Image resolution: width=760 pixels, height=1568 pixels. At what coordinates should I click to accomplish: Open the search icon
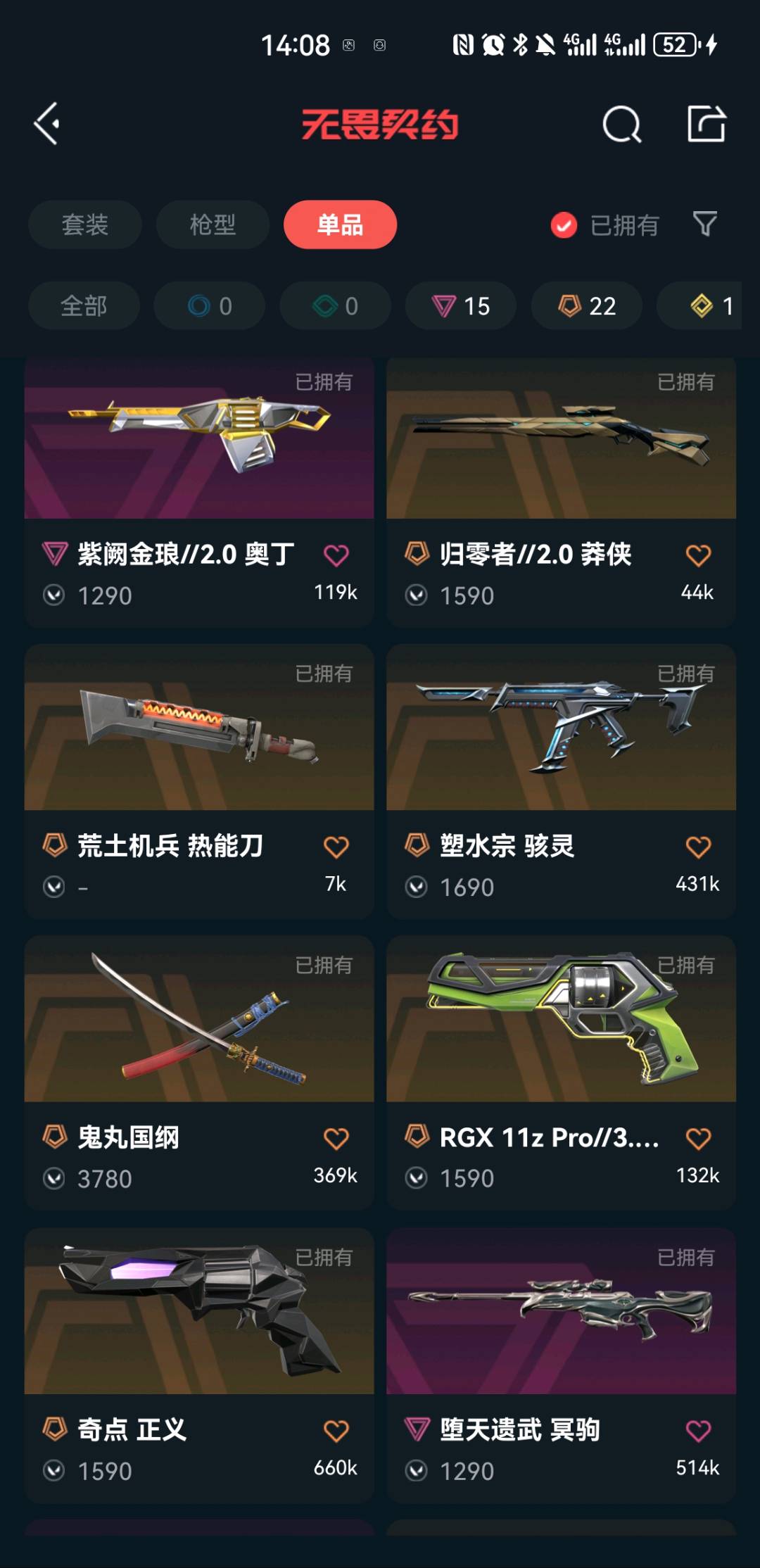coord(622,125)
